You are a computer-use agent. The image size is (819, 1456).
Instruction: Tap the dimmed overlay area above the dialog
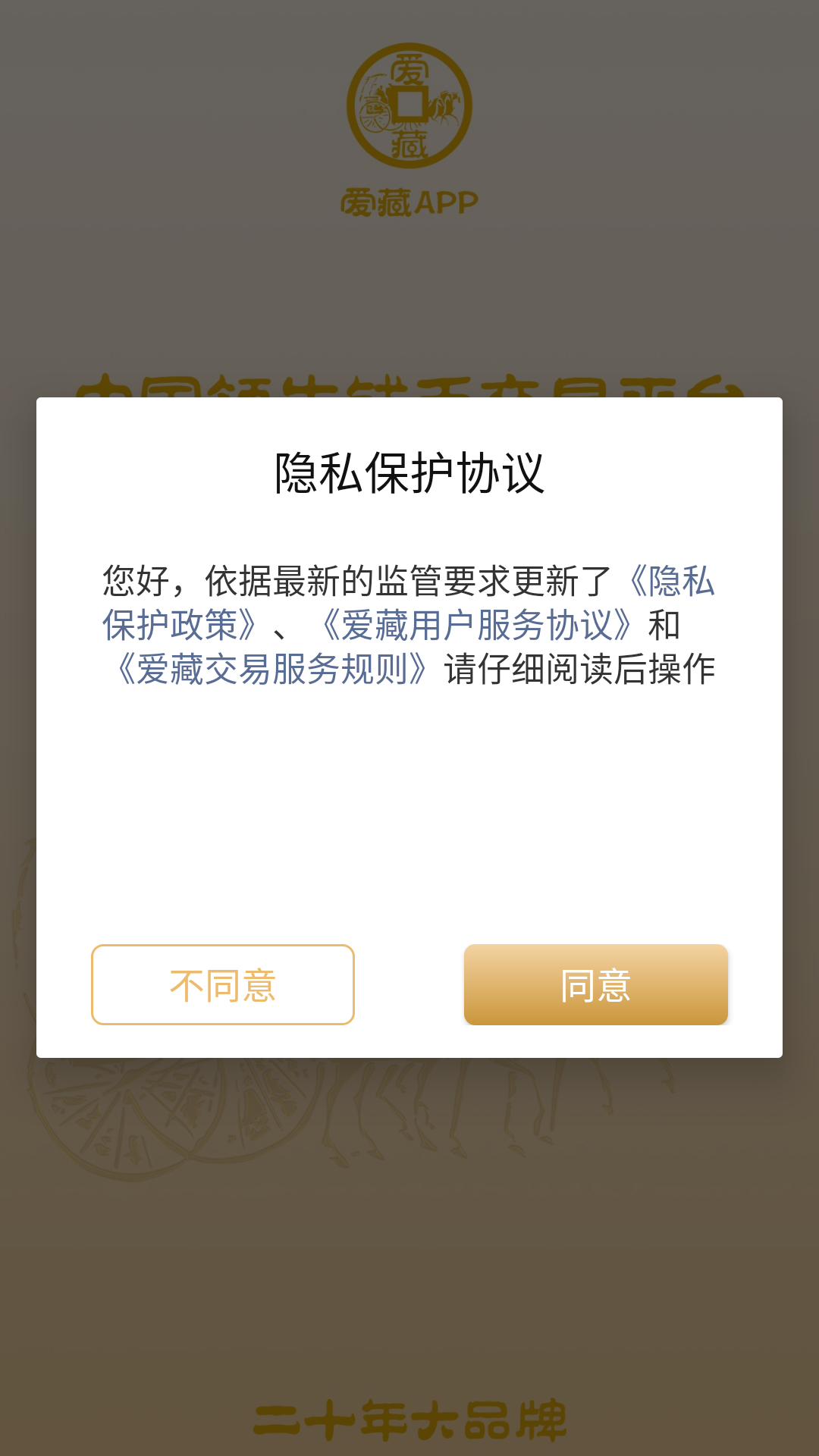[409, 296]
